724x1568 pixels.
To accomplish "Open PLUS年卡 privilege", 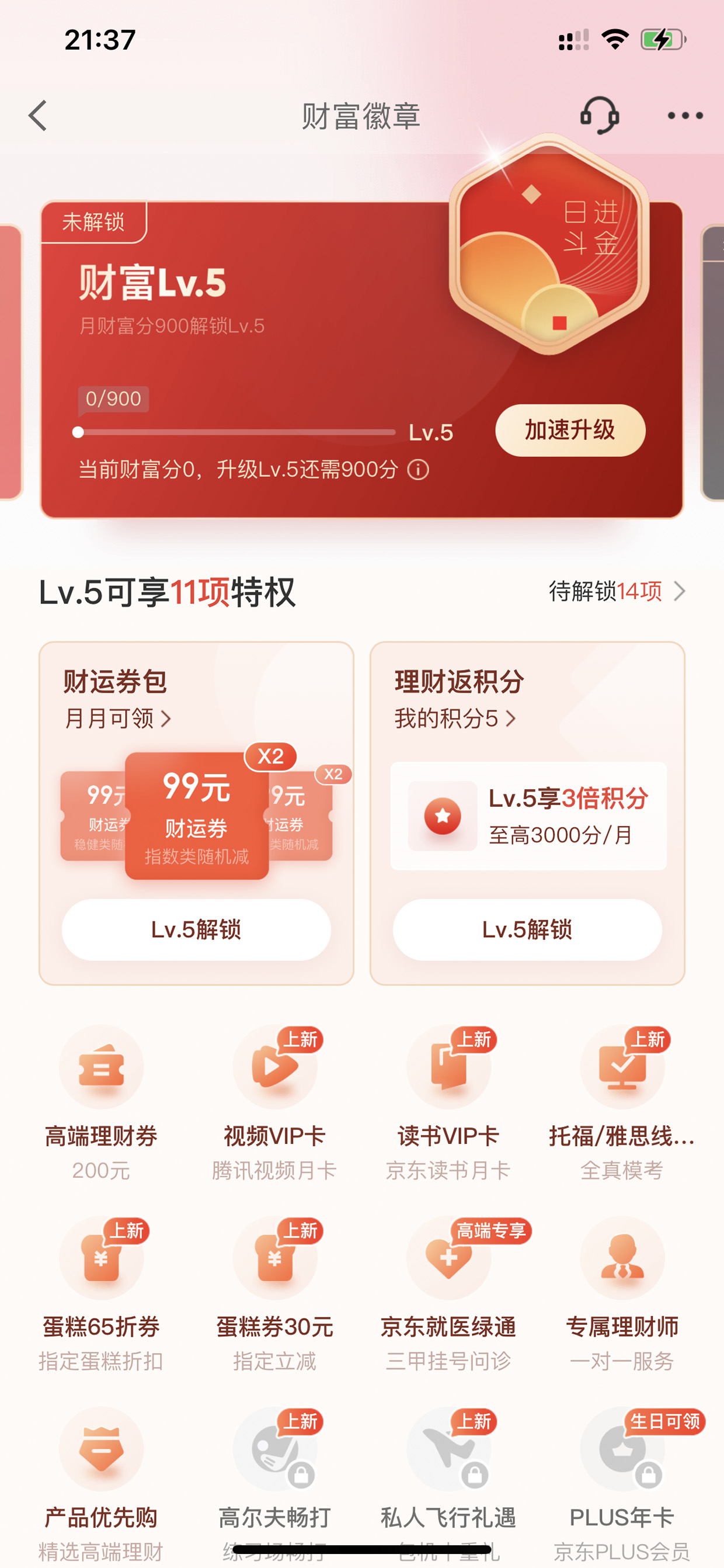I will pos(622,1485).
